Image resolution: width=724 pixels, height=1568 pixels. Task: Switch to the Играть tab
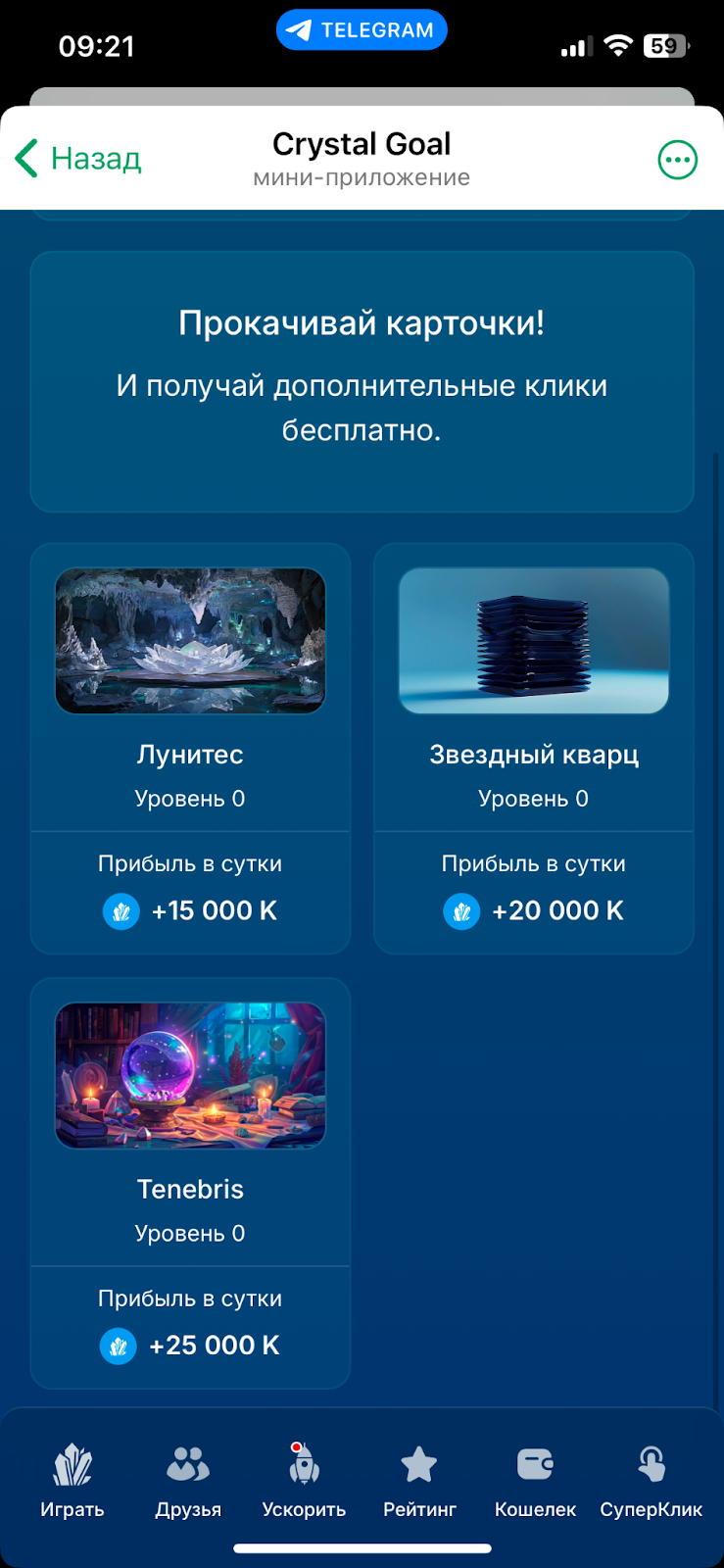point(72,1480)
